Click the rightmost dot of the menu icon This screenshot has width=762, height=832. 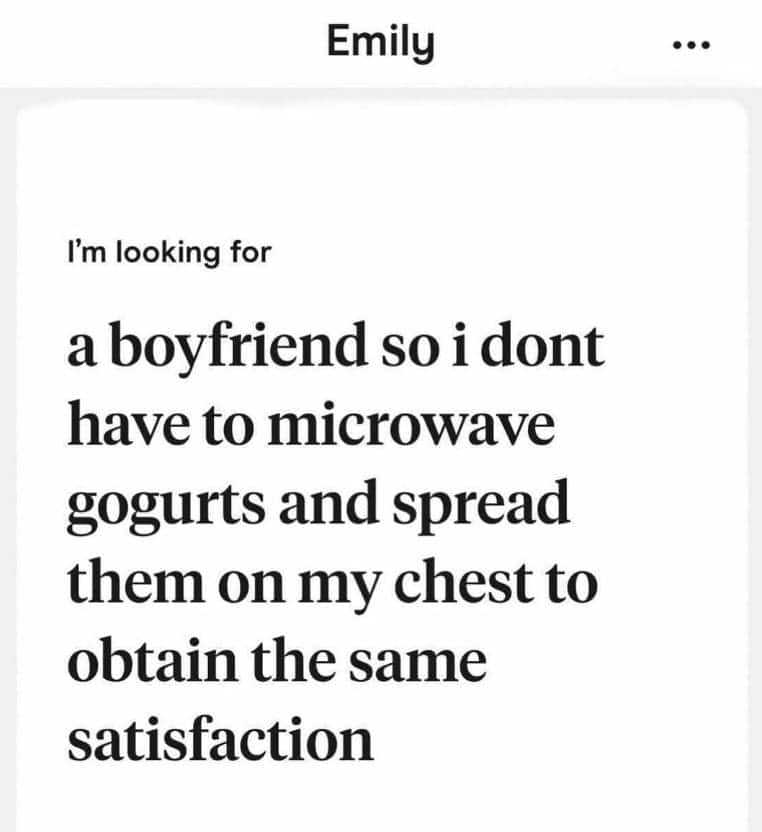click(707, 43)
